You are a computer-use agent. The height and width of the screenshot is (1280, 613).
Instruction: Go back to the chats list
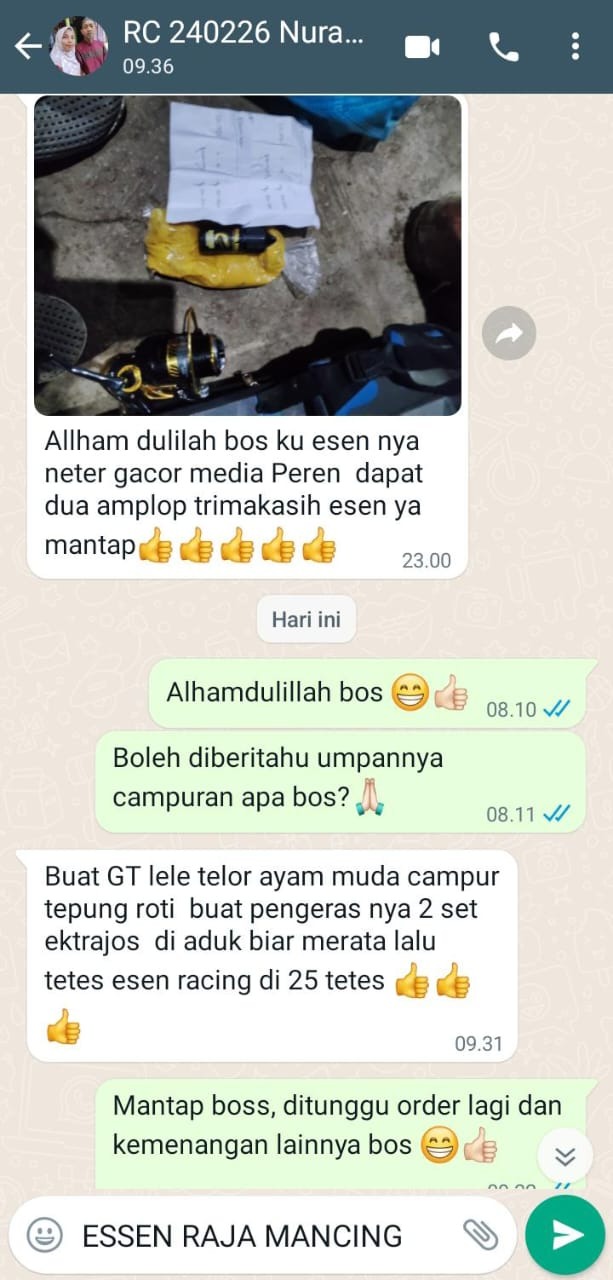27,46
